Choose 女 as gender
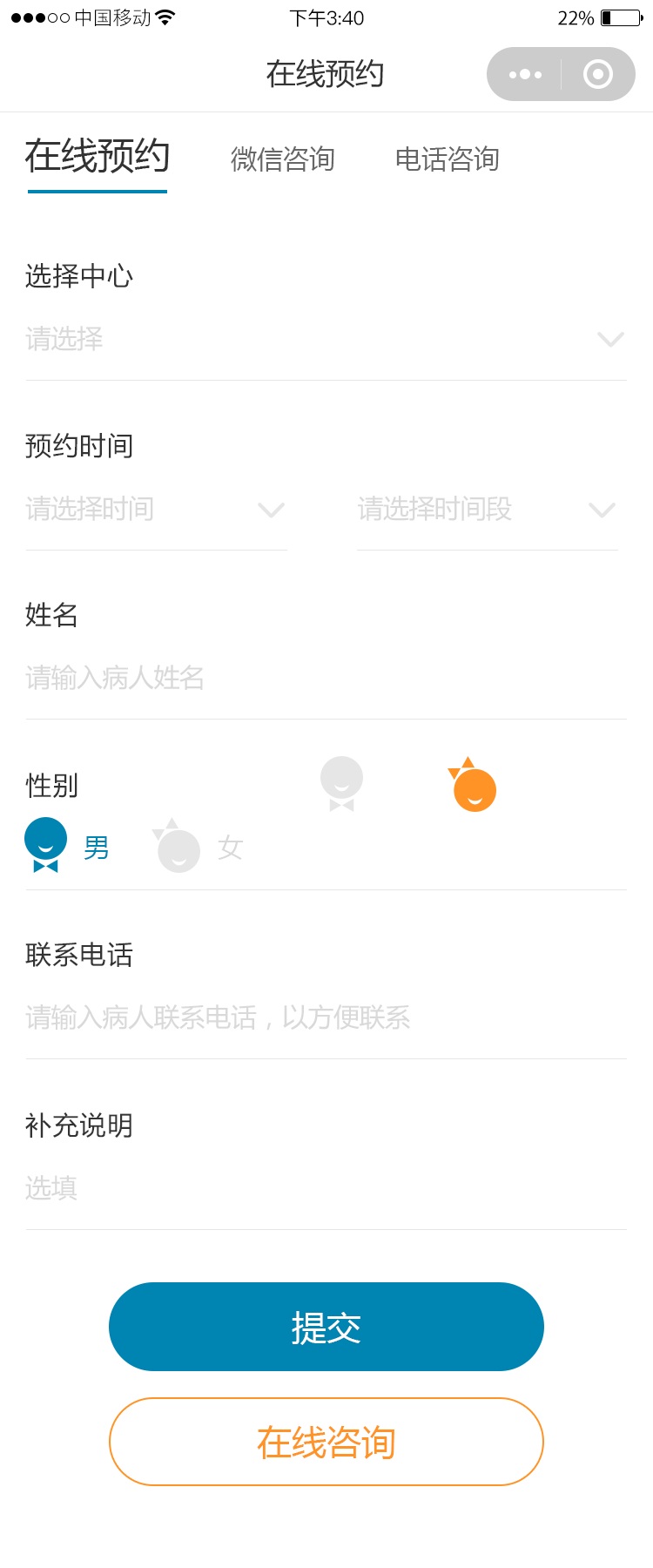Image resolution: width=653 pixels, height=1568 pixels. pyautogui.click(x=200, y=848)
